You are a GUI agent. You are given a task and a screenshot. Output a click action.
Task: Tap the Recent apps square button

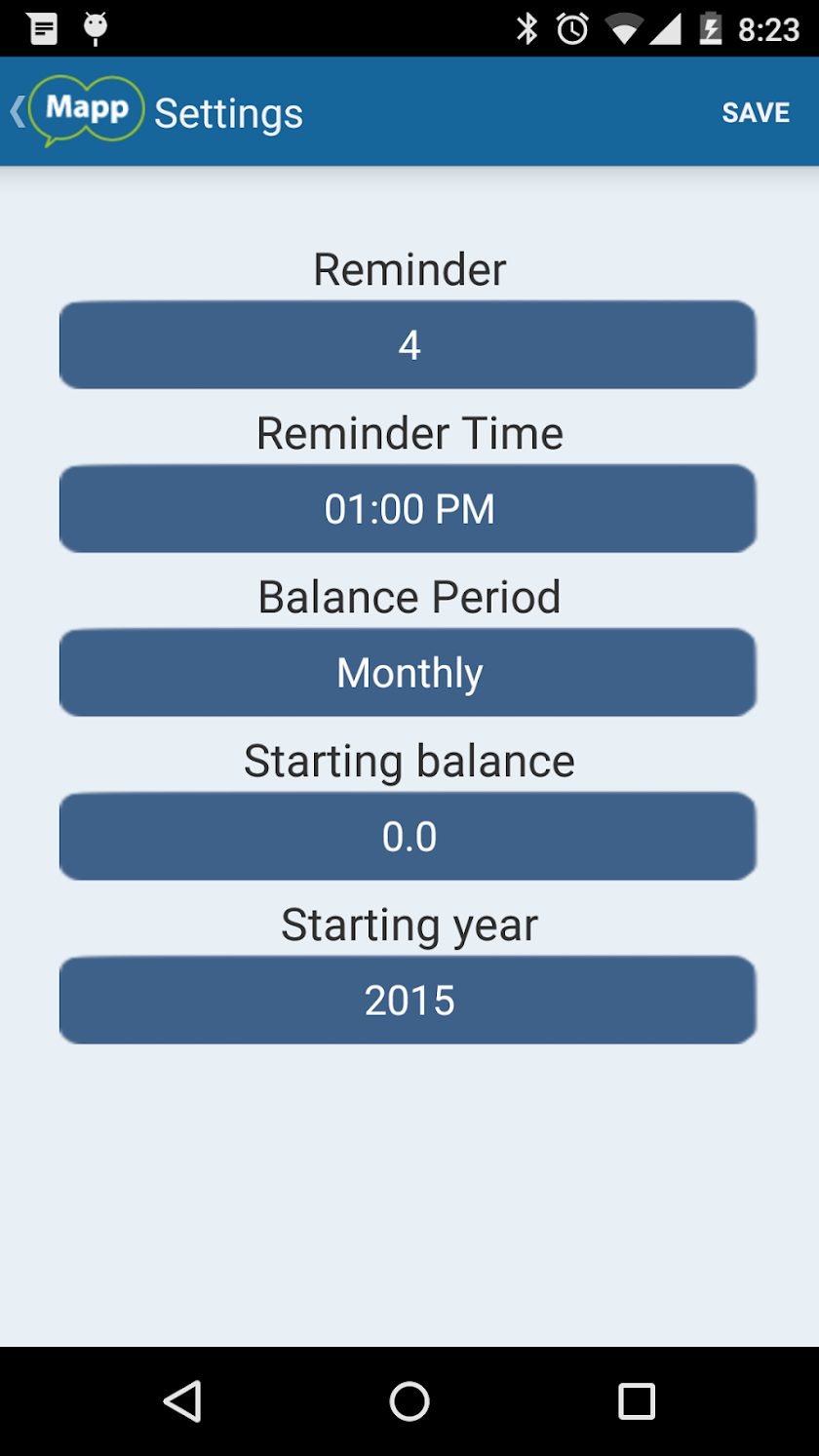pyautogui.click(x=637, y=1401)
